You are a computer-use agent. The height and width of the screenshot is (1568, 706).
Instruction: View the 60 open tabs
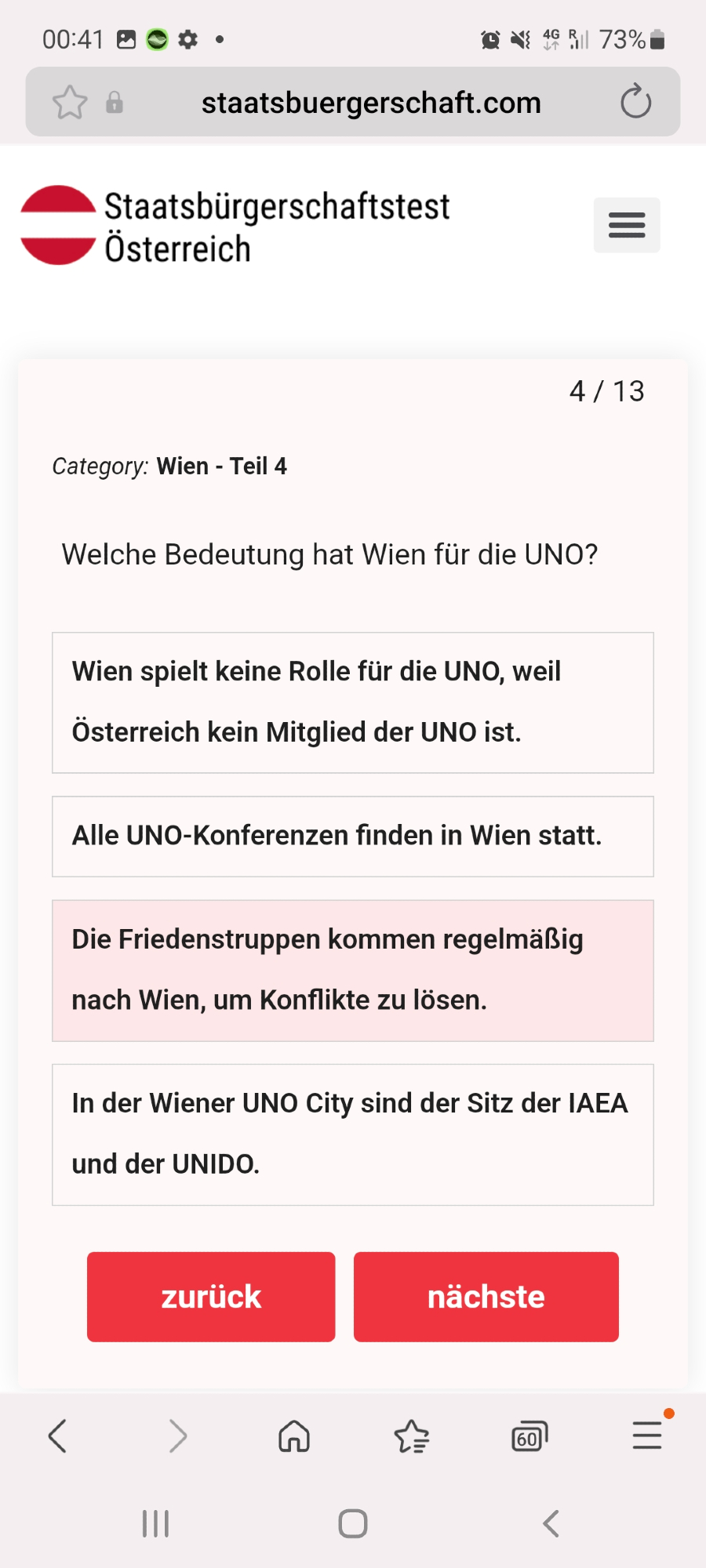(529, 1436)
